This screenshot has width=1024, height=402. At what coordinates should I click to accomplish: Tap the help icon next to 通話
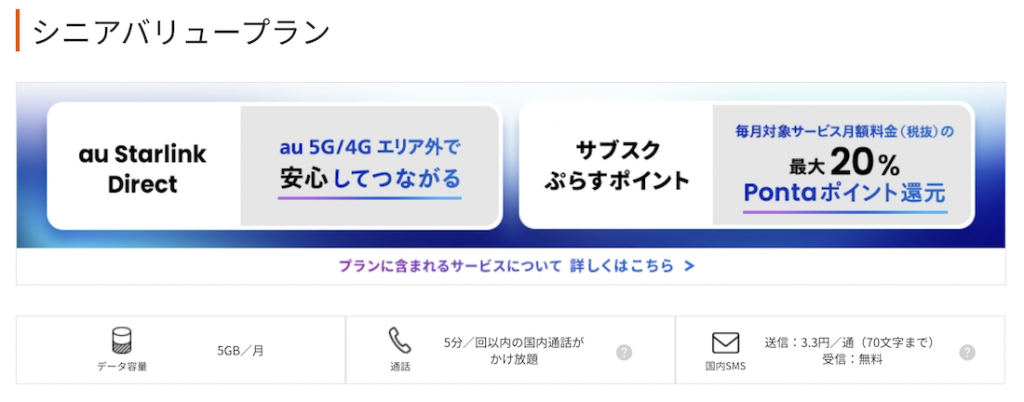[x=624, y=352]
